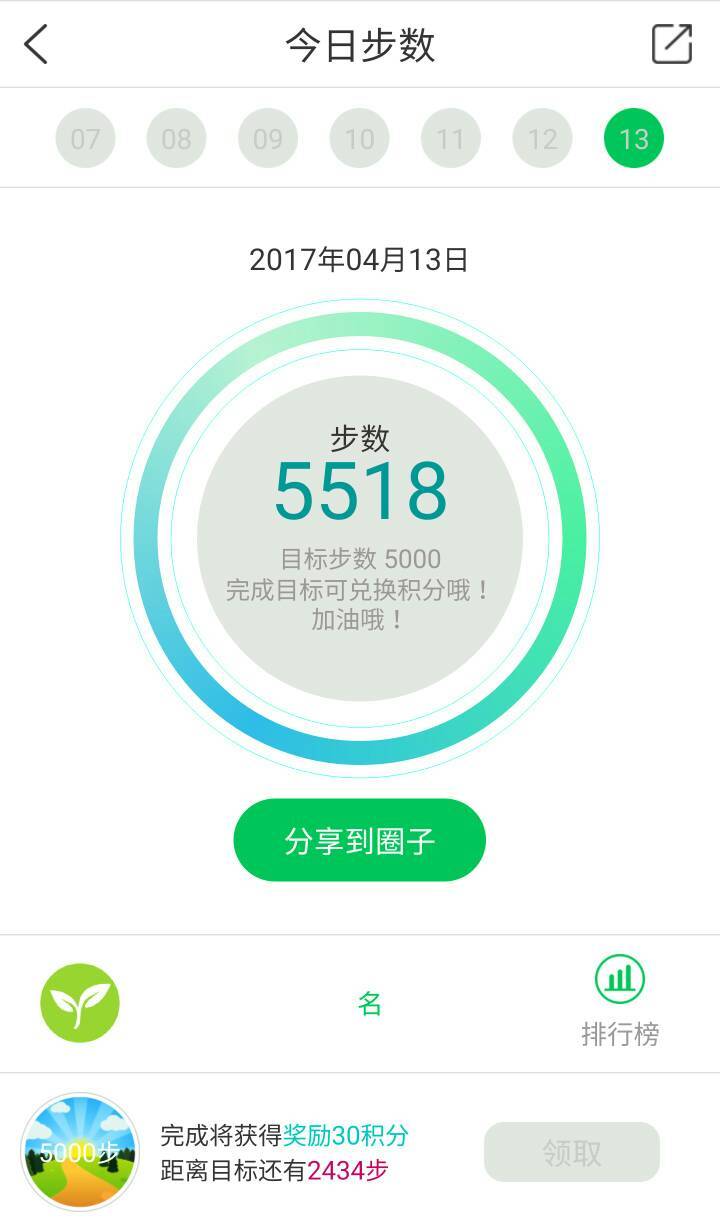Open green leaf avatar icon

coord(80,1003)
